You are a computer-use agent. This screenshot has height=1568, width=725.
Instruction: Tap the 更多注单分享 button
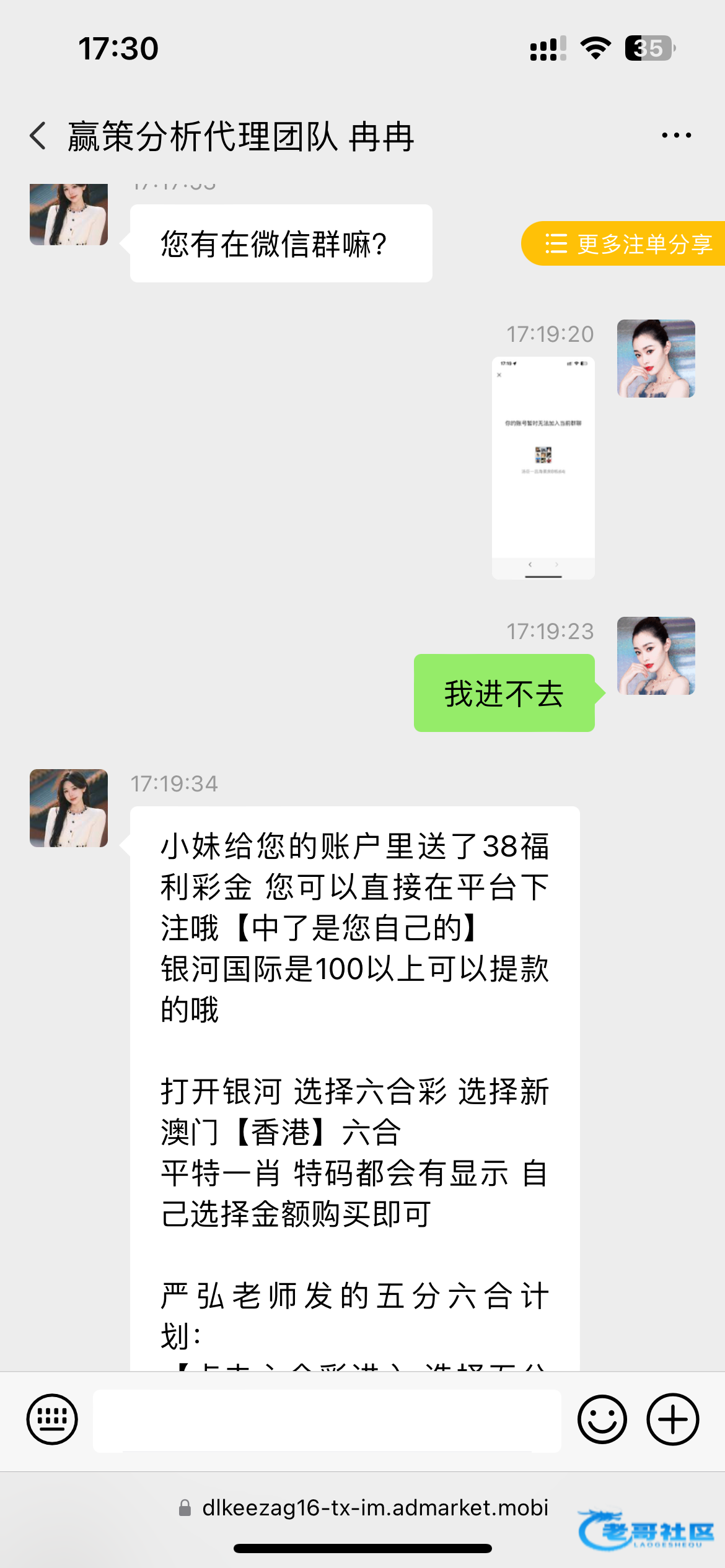(x=626, y=243)
